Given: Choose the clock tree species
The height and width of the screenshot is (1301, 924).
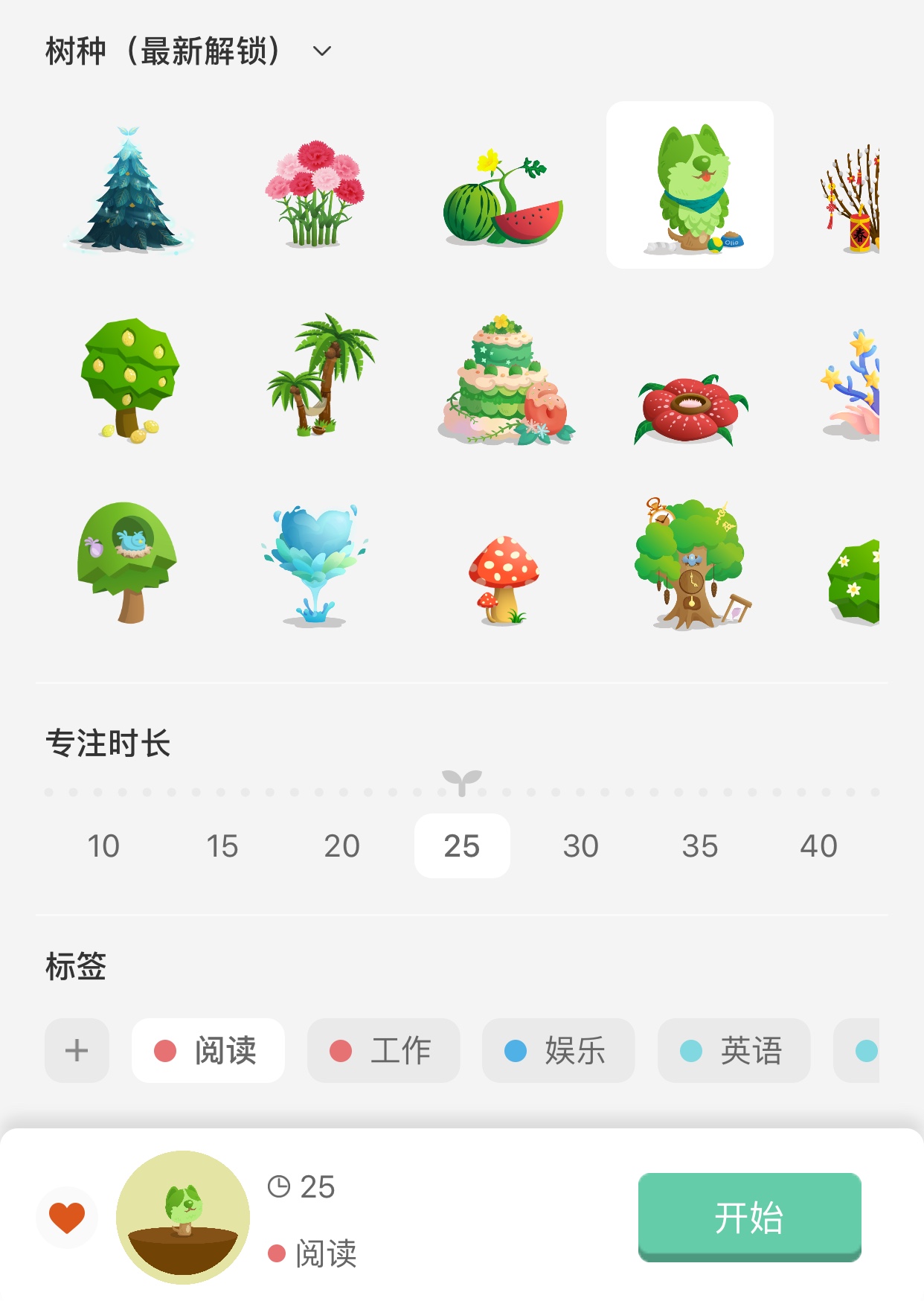Looking at the screenshot, I should tap(690, 564).
